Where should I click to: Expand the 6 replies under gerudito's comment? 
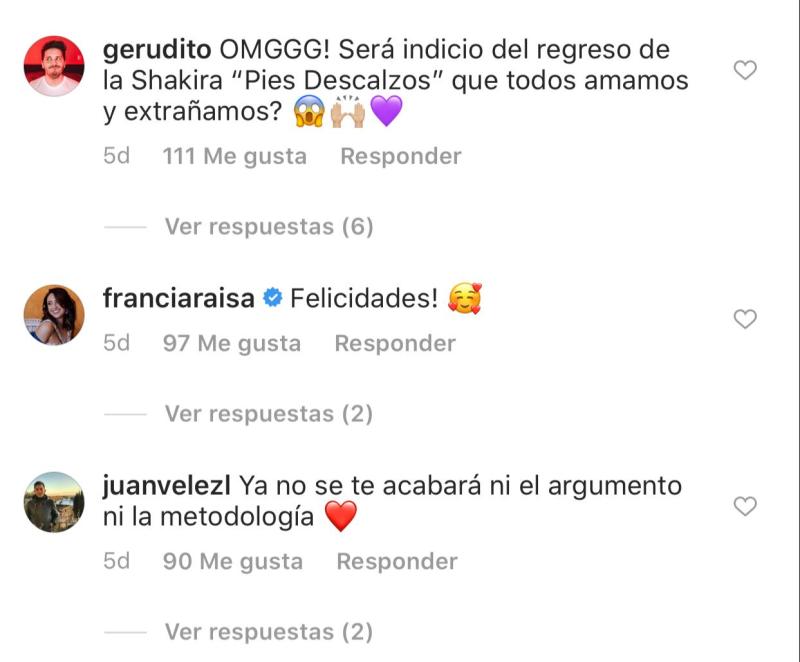click(x=268, y=227)
